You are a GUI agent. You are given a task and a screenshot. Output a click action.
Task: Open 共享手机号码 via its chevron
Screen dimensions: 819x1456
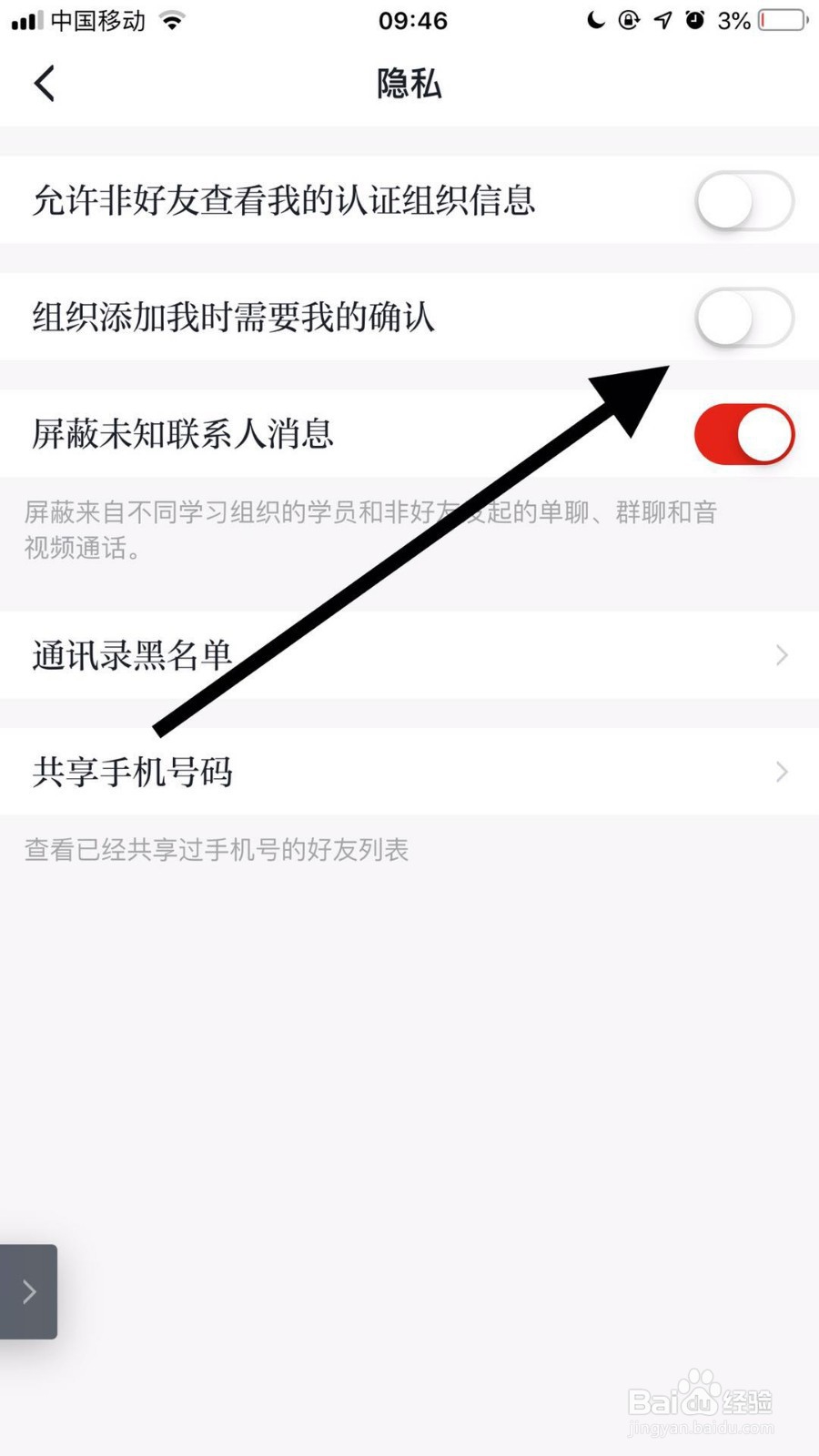coord(781,772)
